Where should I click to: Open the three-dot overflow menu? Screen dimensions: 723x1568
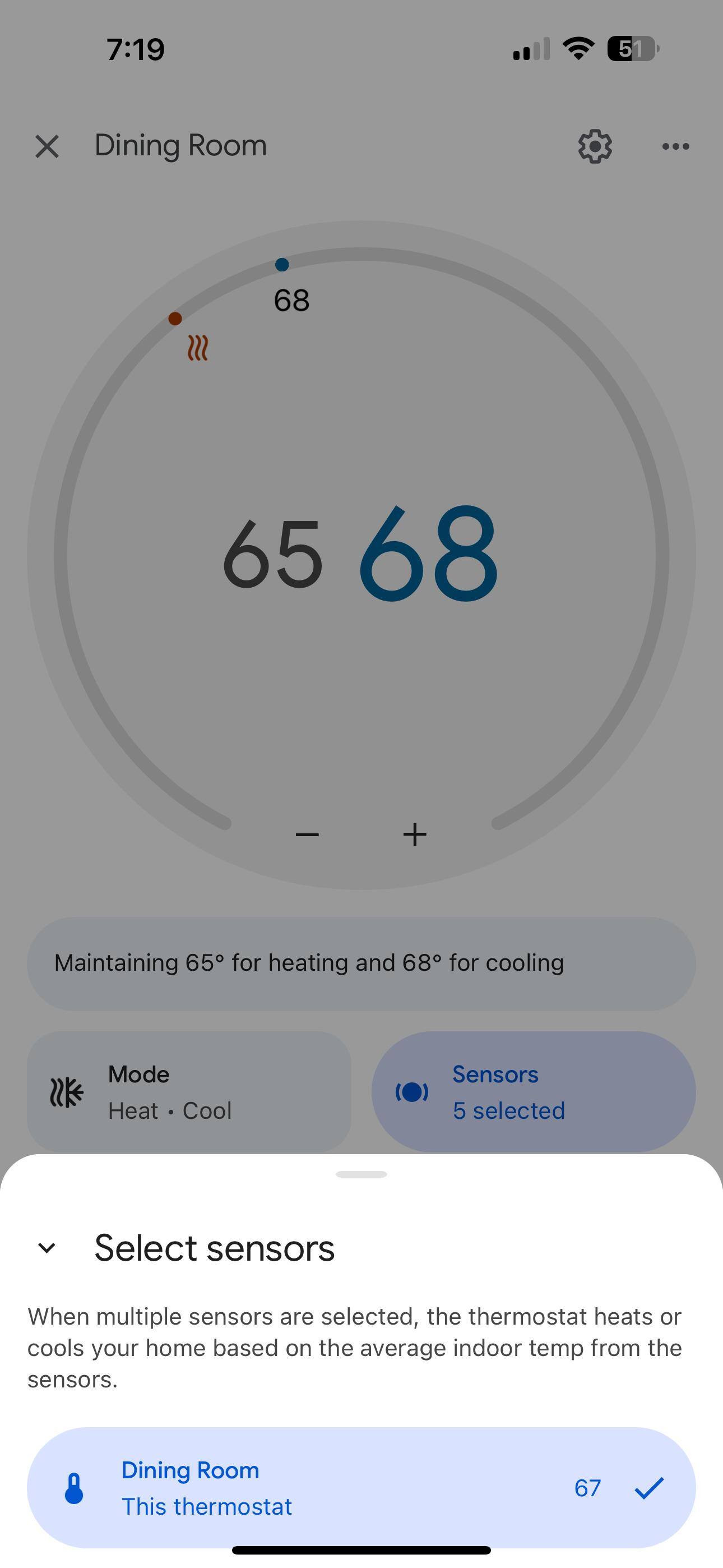pos(675,146)
